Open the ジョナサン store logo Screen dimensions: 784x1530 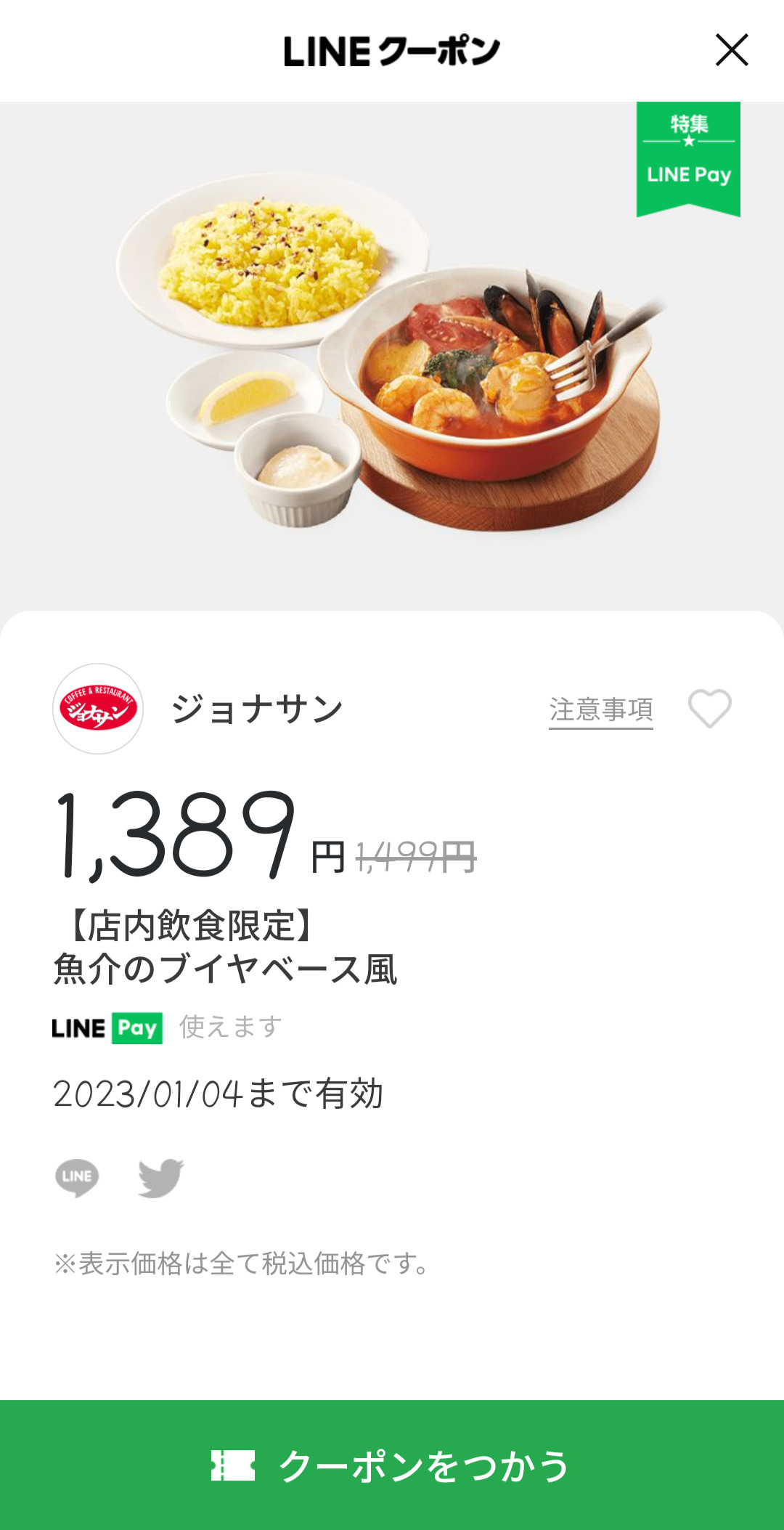[98, 709]
